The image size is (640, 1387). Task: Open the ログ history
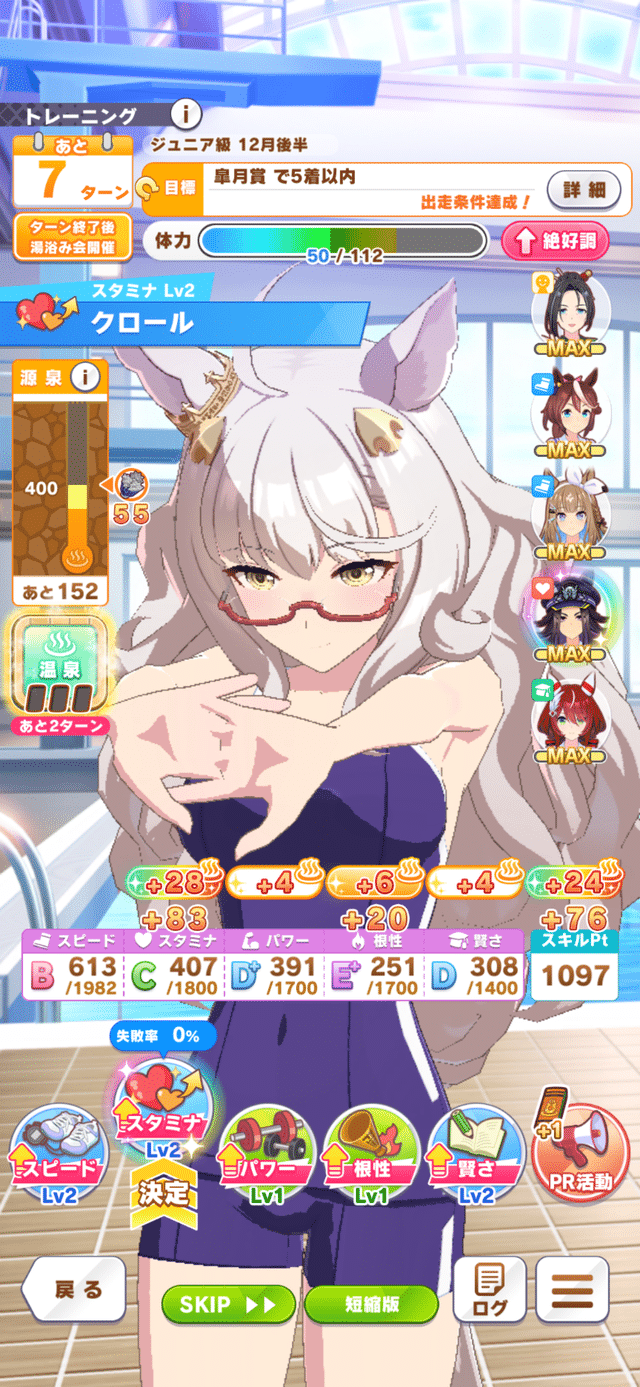[490, 1289]
